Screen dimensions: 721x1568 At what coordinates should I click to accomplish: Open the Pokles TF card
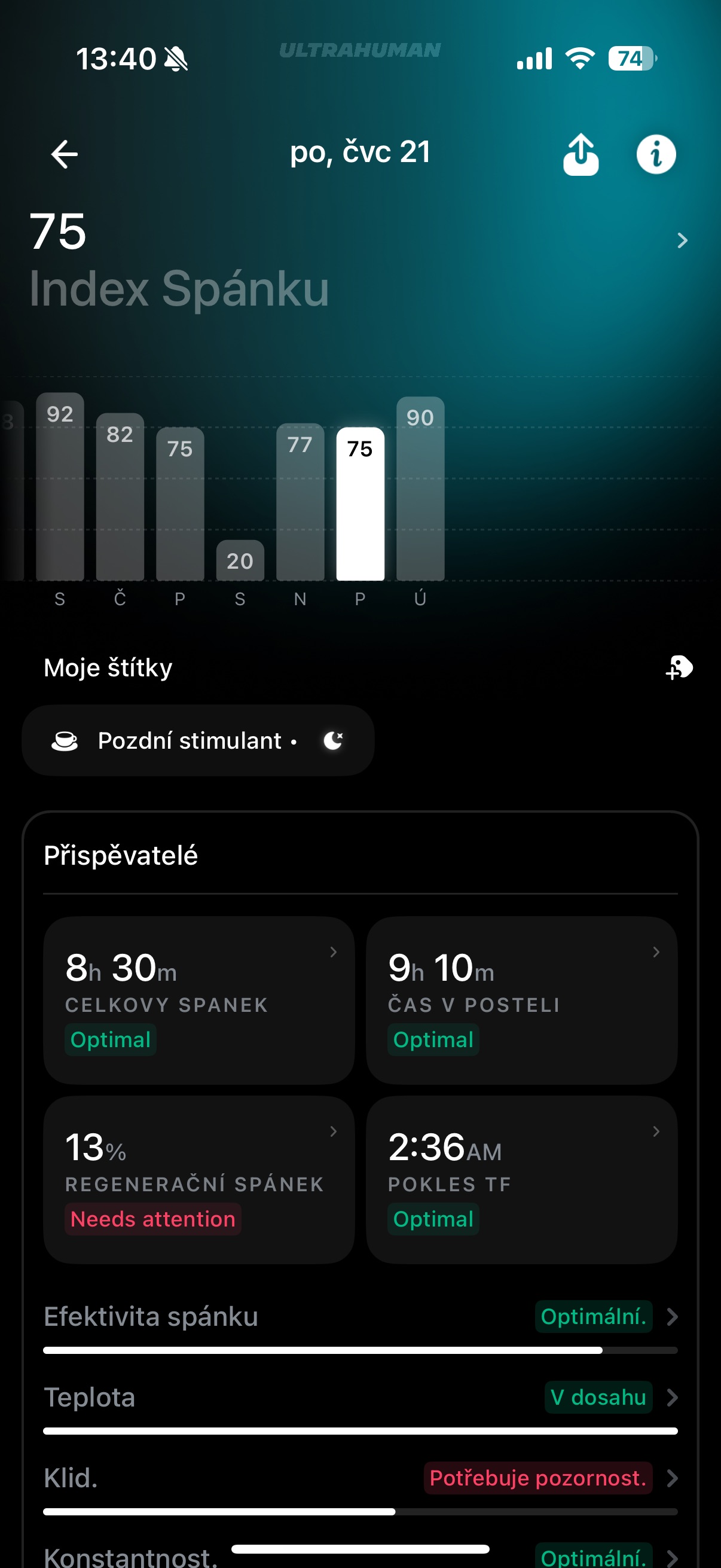[x=521, y=1179]
